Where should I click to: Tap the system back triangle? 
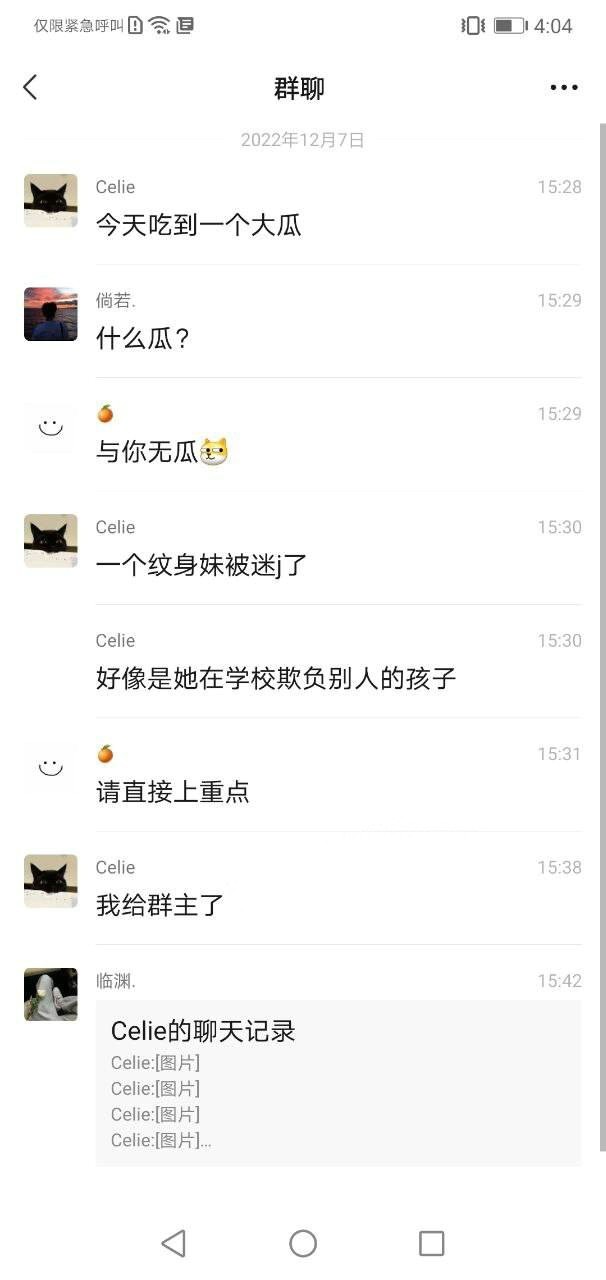[x=173, y=1243]
